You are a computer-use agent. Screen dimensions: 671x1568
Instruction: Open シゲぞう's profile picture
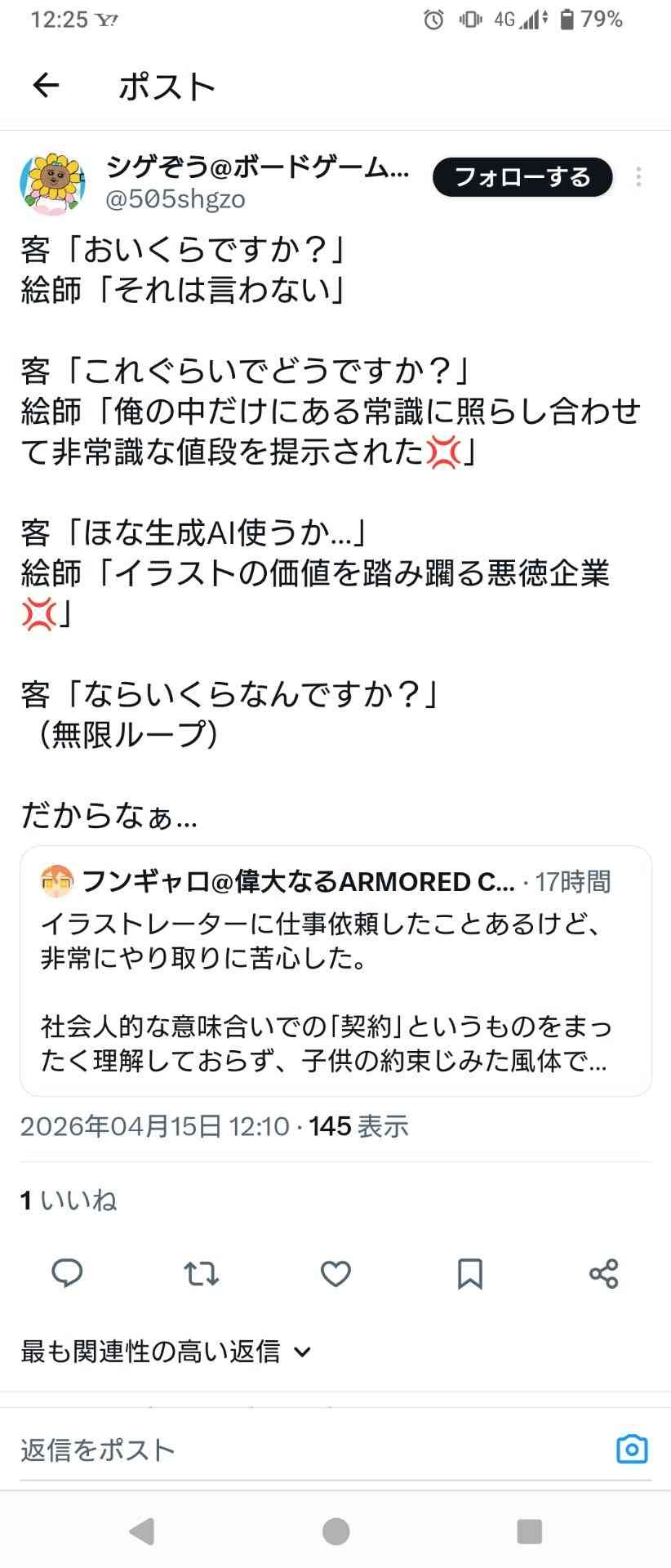coord(52,183)
